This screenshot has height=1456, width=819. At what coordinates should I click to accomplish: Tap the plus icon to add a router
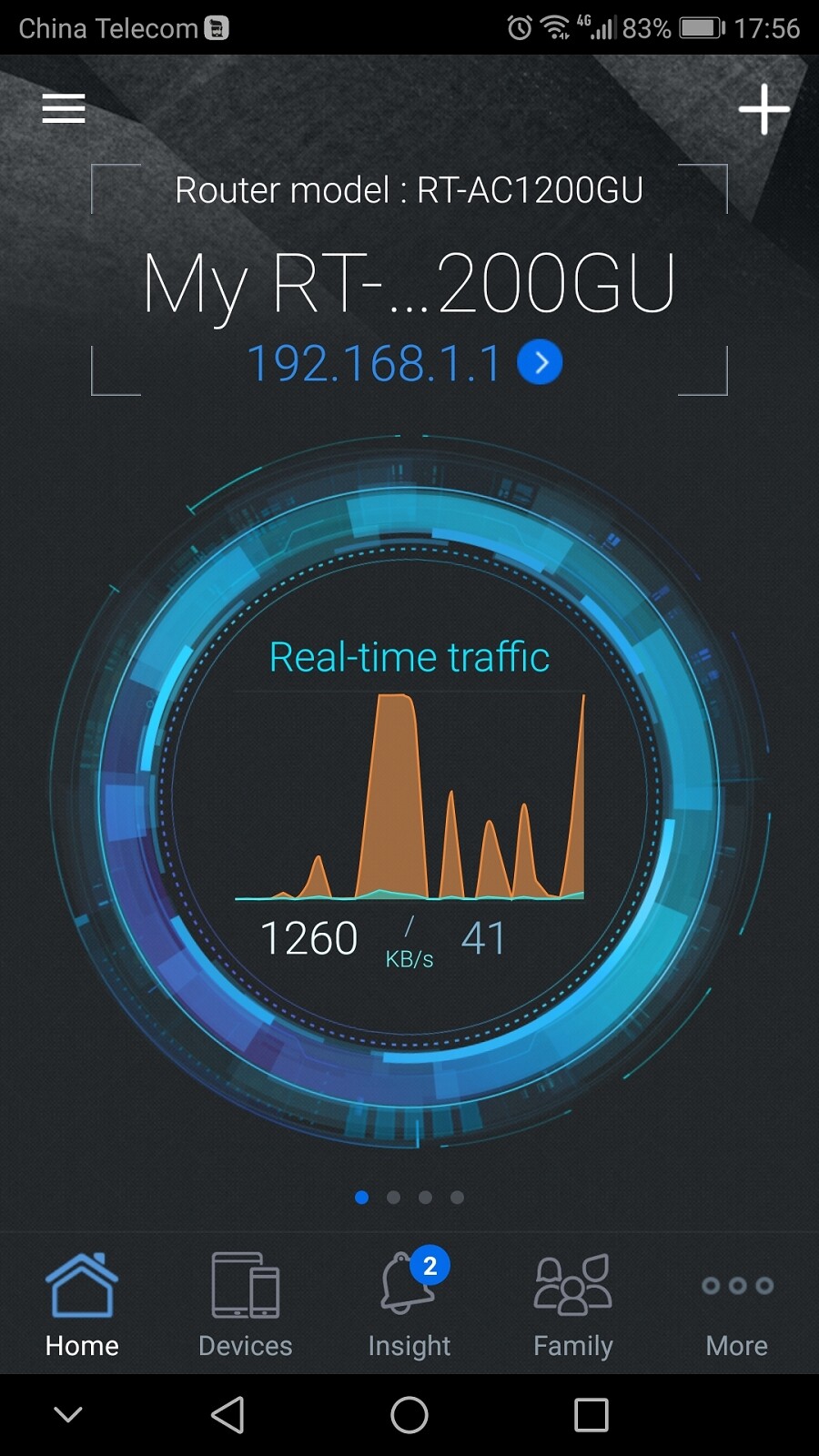(x=763, y=109)
